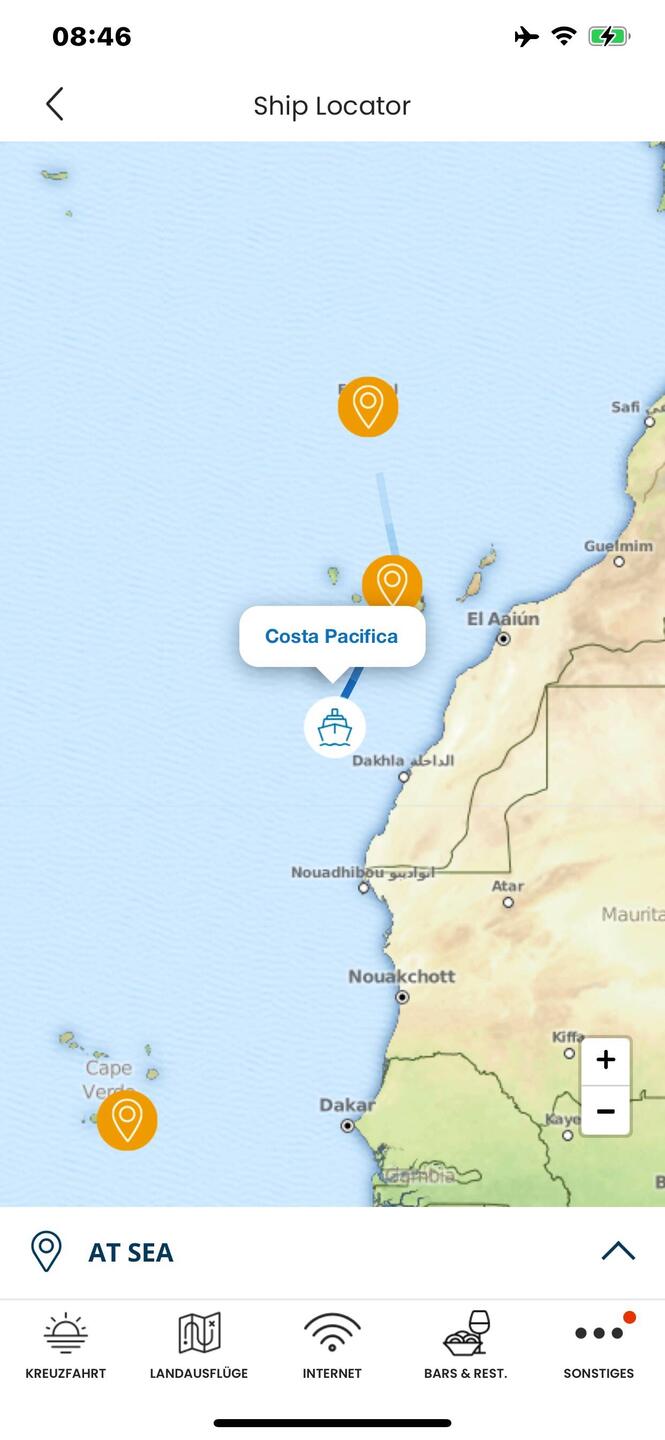The image size is (665, 1440).
Task: Expand the AT SEA panel
Action: pos(618,1251)
